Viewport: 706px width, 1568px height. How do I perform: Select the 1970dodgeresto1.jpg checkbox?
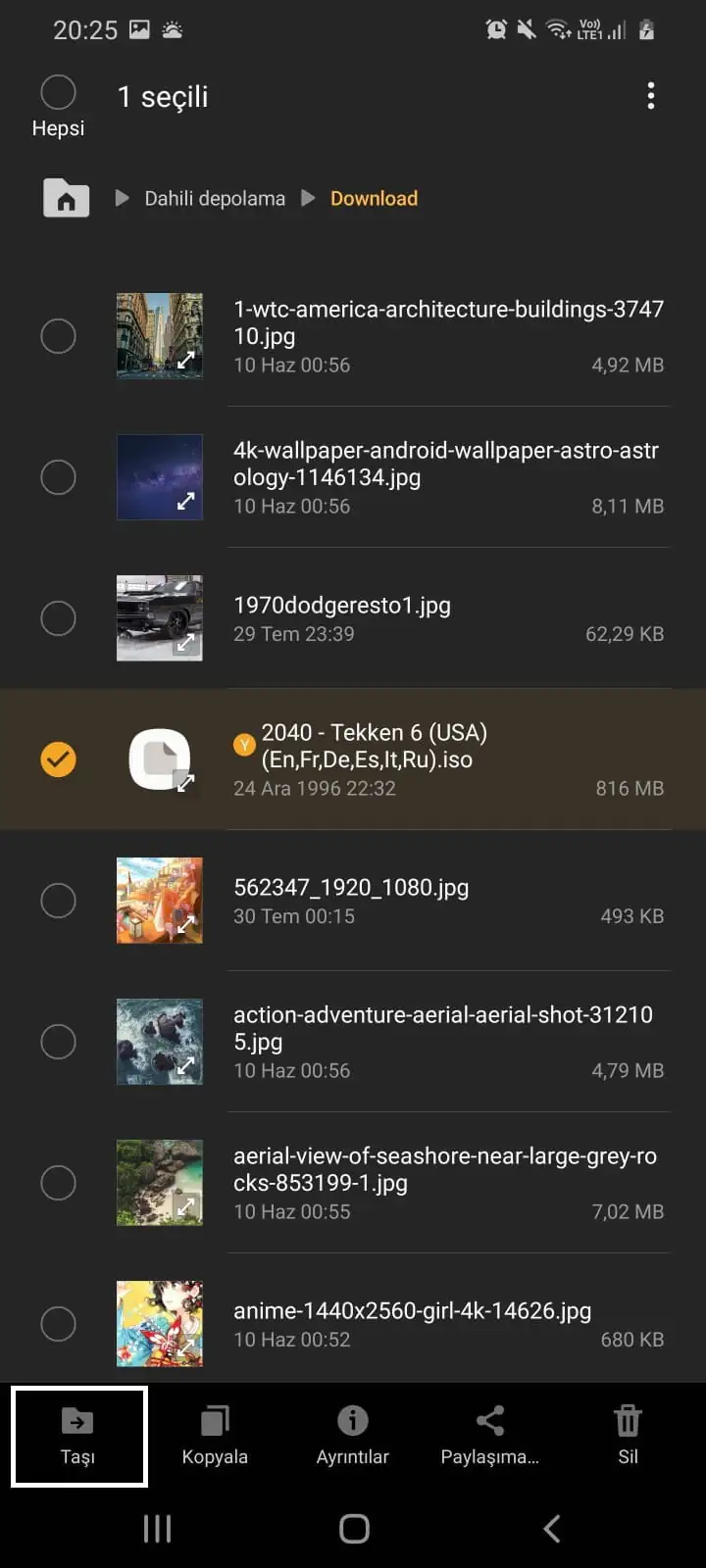click(x=58, y=618)
